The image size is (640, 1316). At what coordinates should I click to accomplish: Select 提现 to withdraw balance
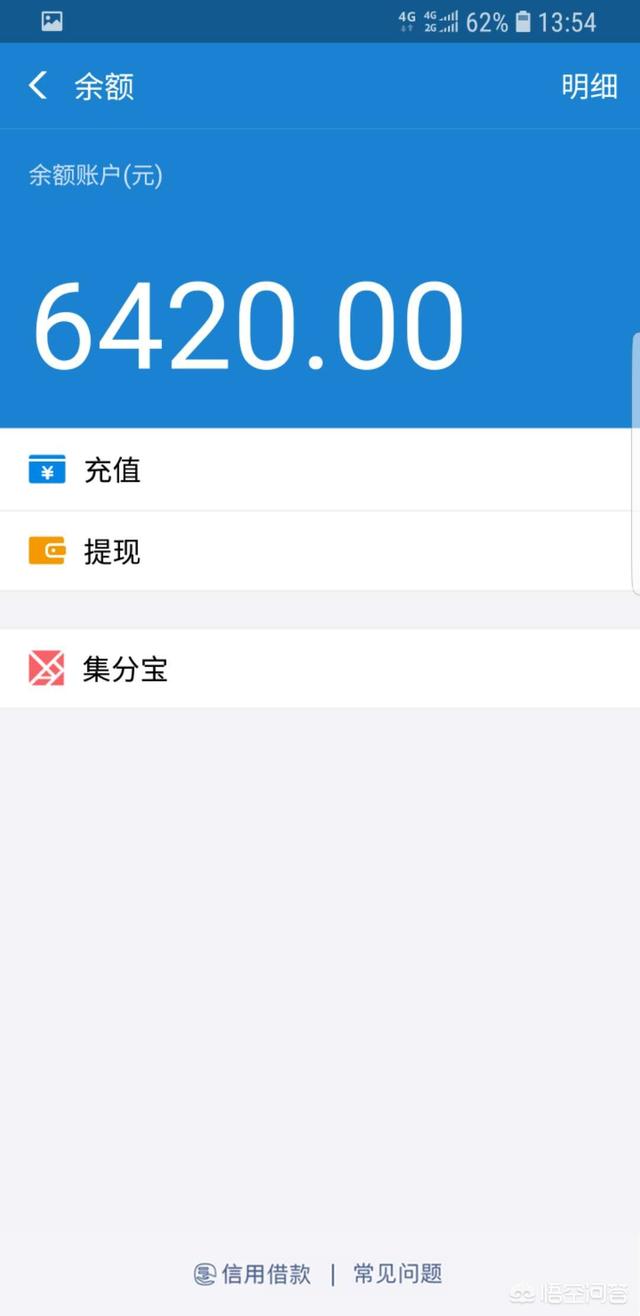[x=320, y=551]
